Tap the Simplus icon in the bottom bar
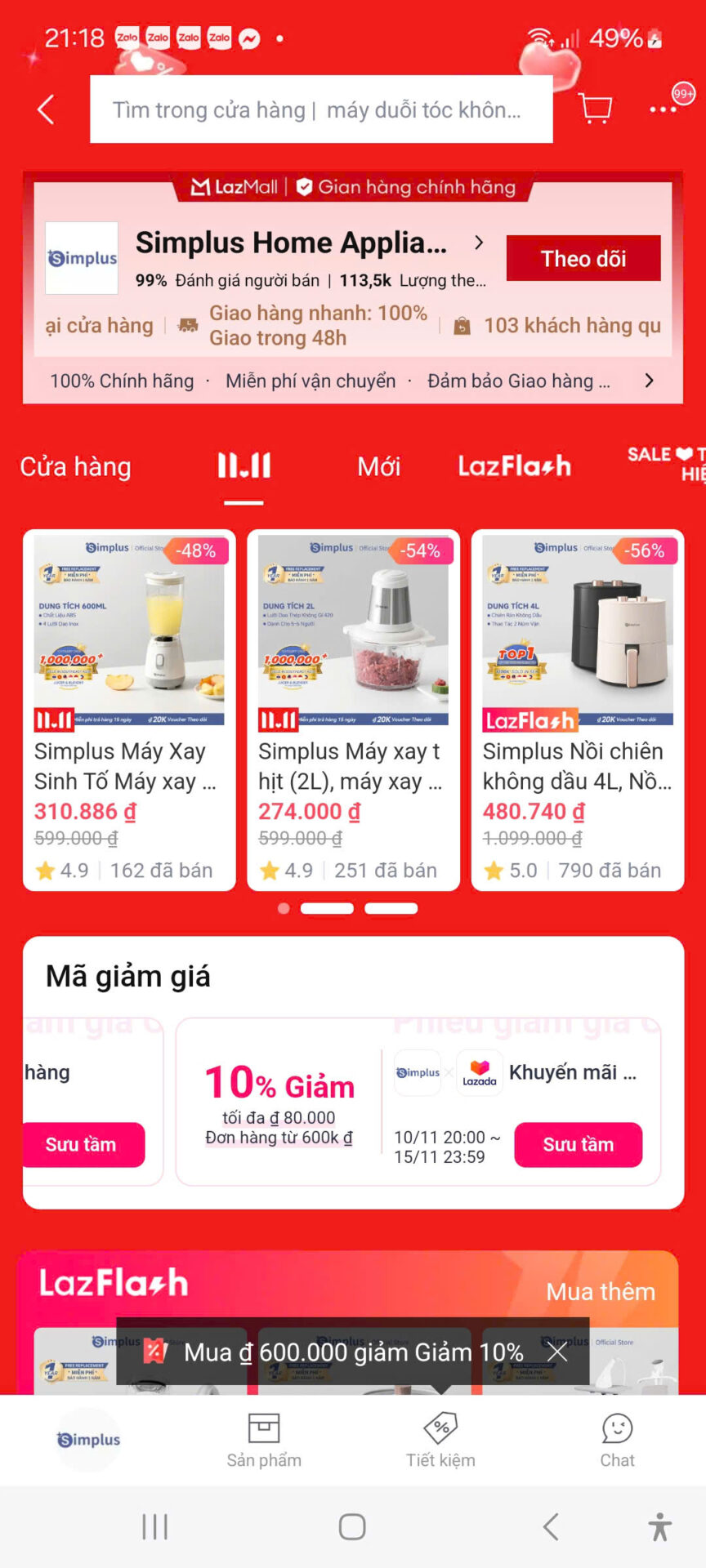Screen dimensions: 706x1568 coord(87,1440)
